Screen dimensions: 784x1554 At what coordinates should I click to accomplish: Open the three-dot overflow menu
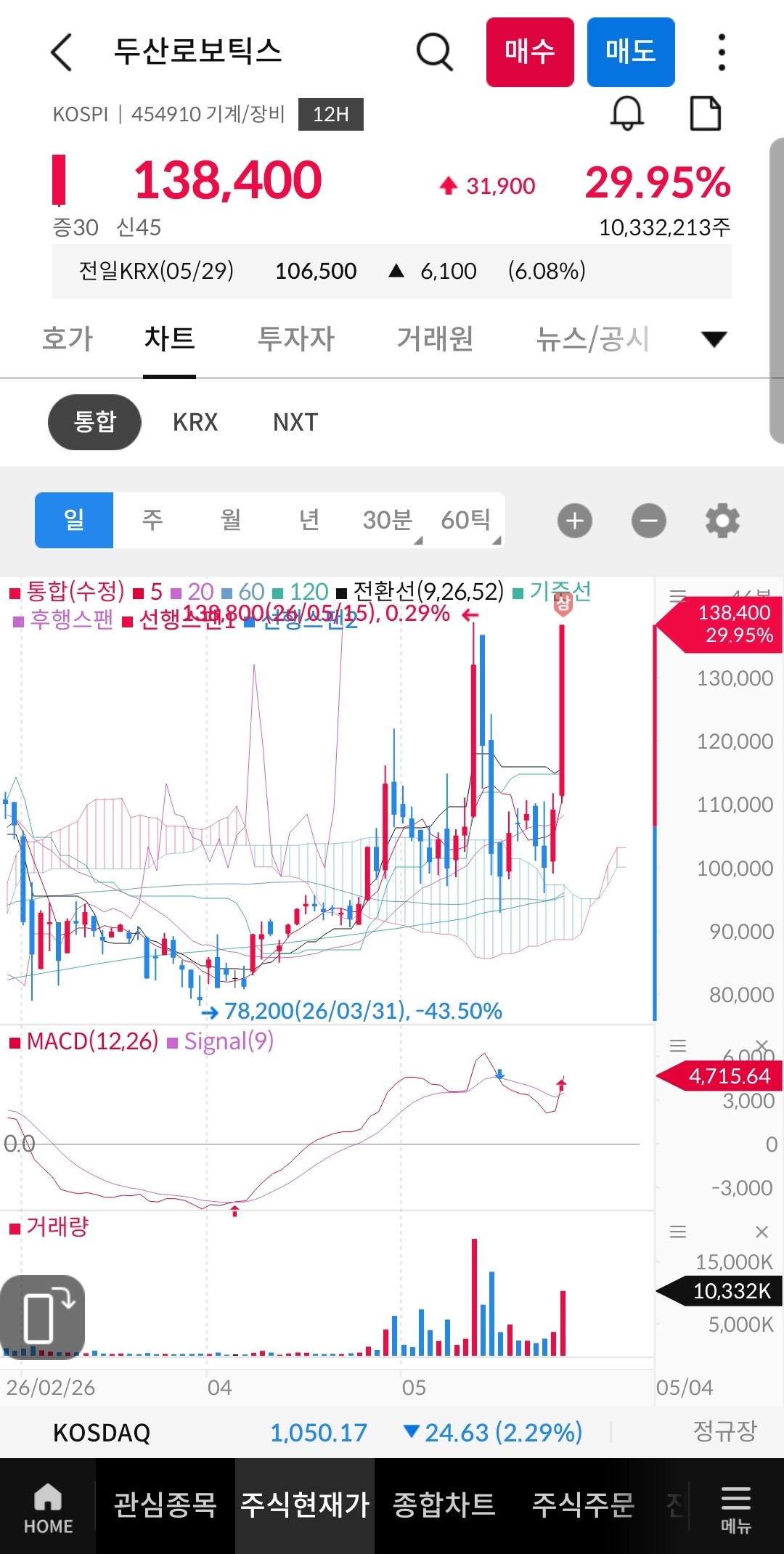(x=721, y=52)
